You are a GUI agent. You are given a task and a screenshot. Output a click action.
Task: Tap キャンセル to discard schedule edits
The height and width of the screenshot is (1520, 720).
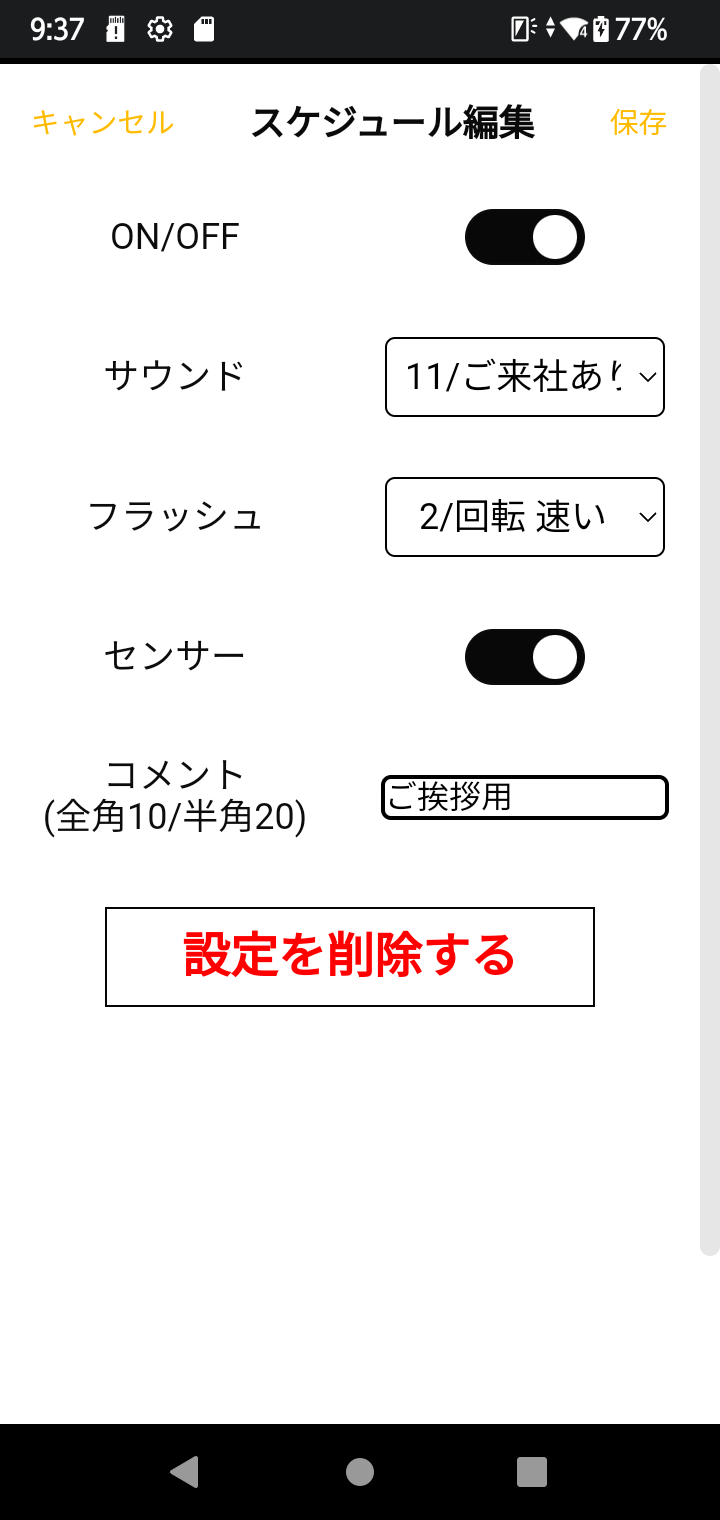pyautogui.click(x=103, y=122)
